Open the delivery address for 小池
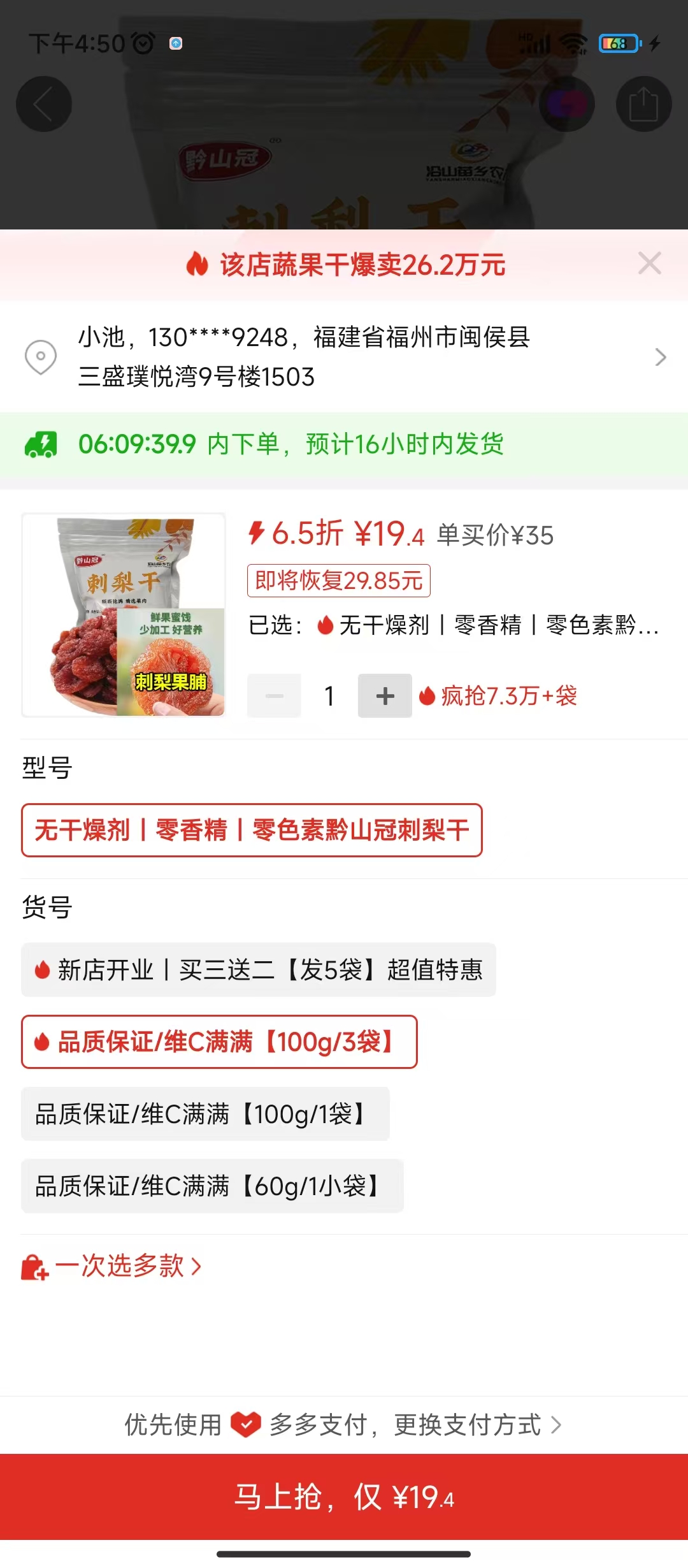 [x=344, y=357]
